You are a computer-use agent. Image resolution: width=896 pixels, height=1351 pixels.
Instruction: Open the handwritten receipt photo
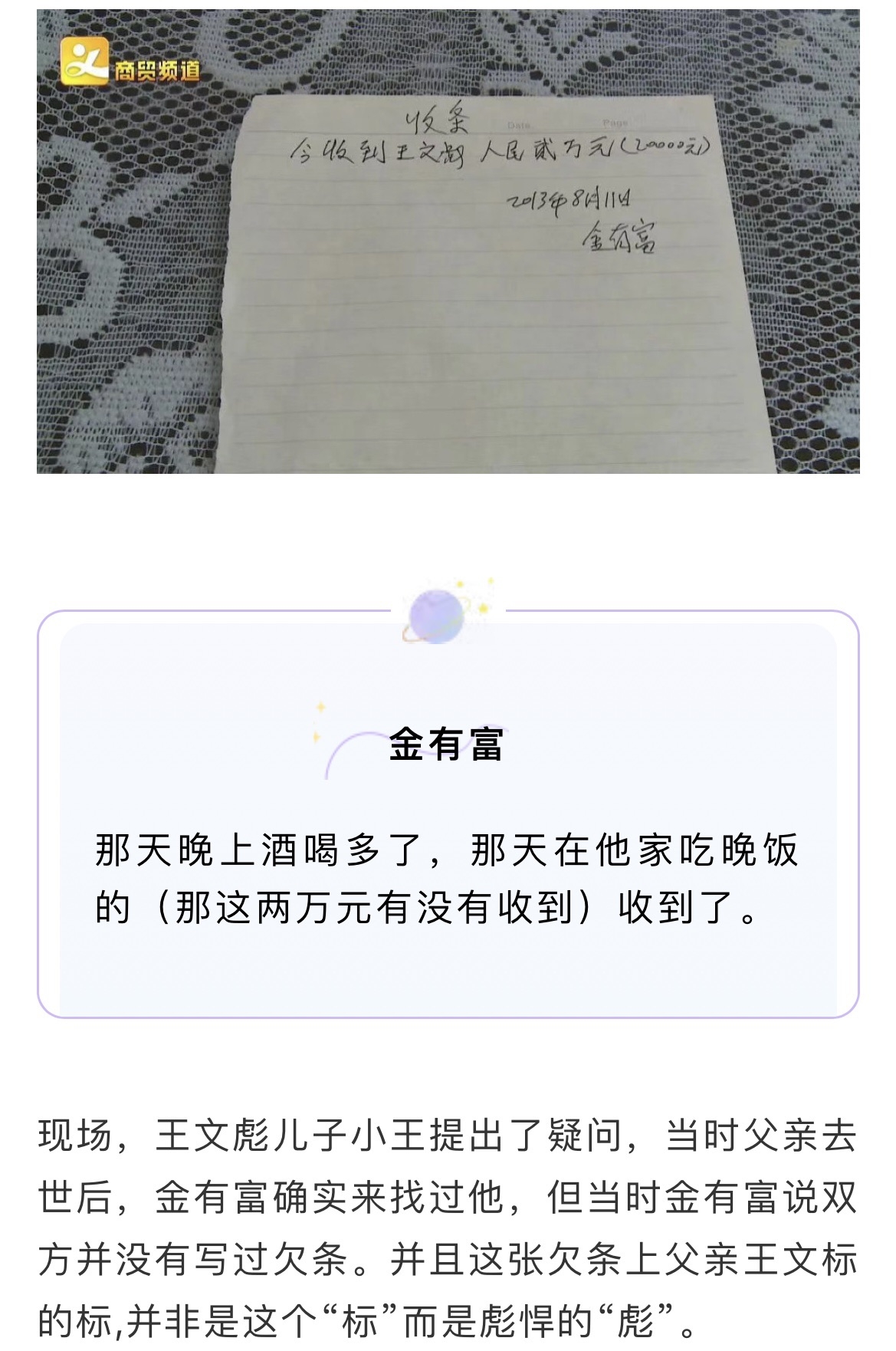(x=448, y=242)
